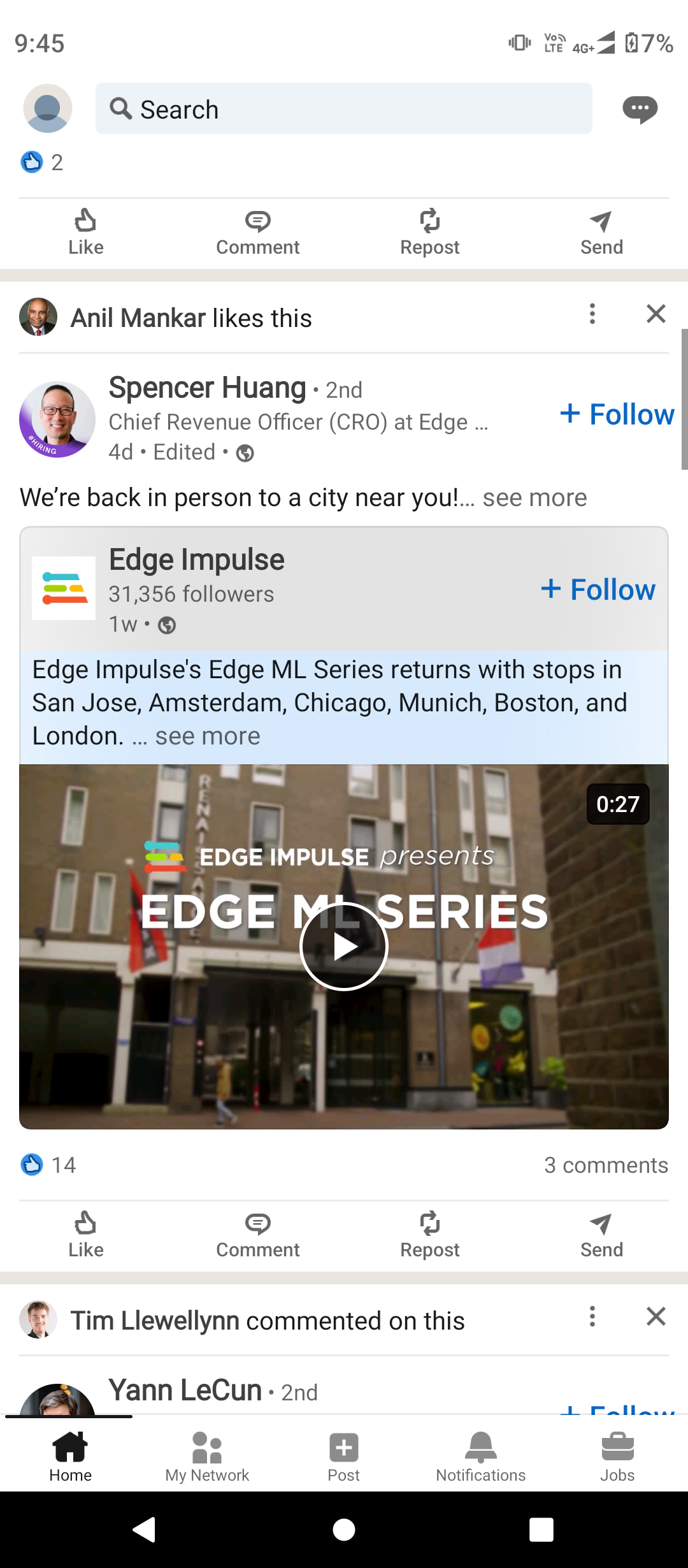Comment on Spencer Huang's post

point(257,1233)
